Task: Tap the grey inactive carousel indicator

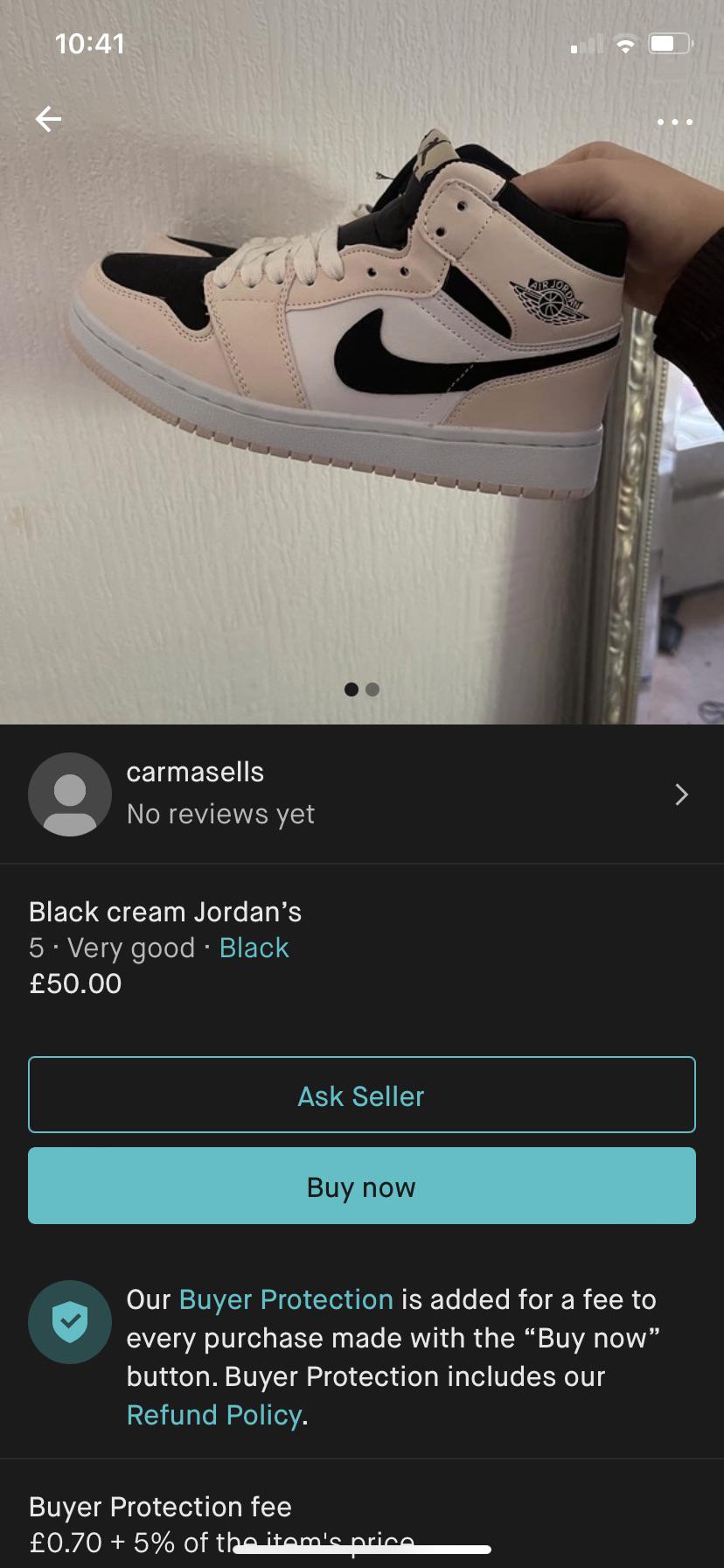Action: (x=372, y=689)
